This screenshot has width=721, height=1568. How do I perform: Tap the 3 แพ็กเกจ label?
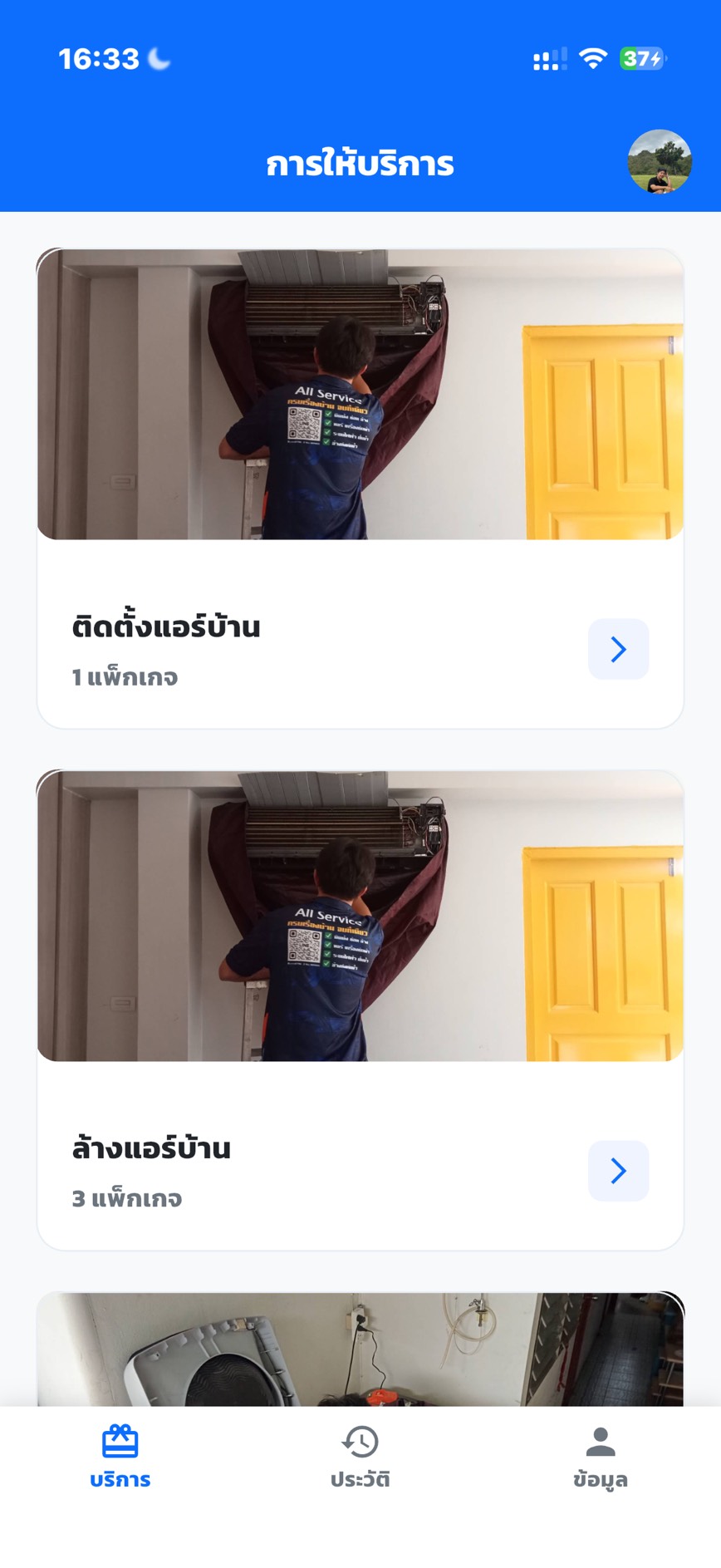(126, 1198)
